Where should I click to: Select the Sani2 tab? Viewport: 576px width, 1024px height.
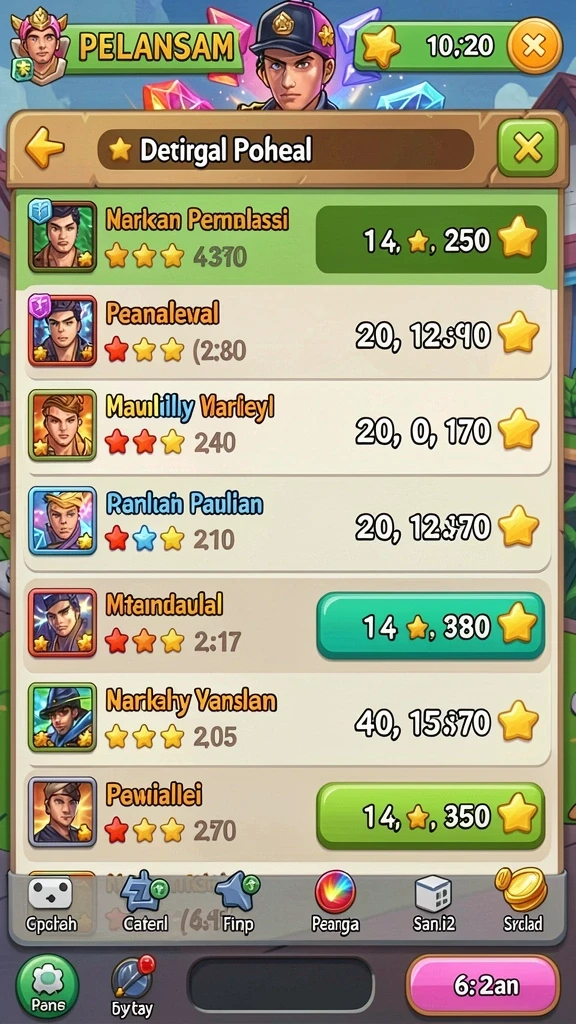click(x=434, y=905)
